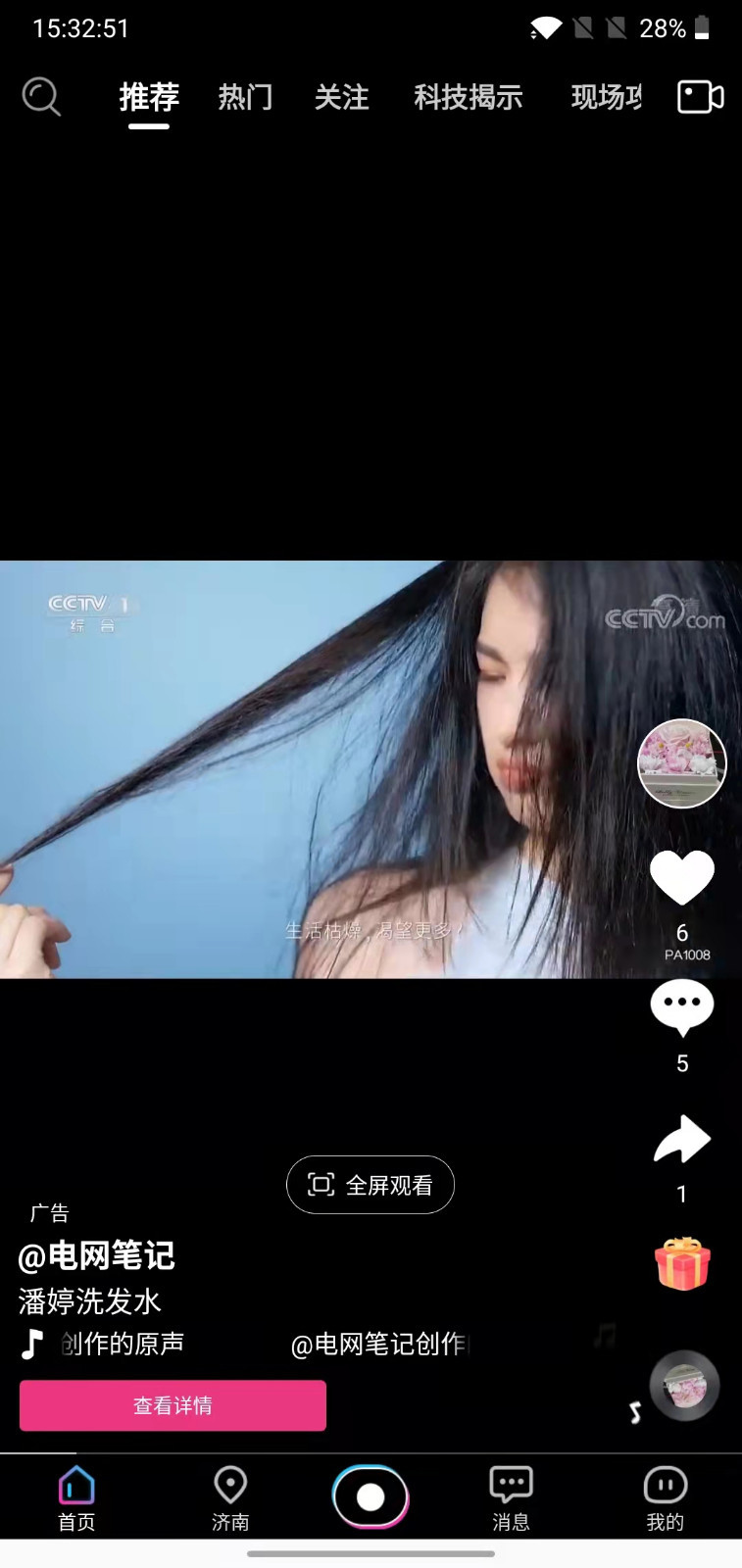Select the 推荐 tab
Viewport: 742px width, 1568px height.
point(149,97)
